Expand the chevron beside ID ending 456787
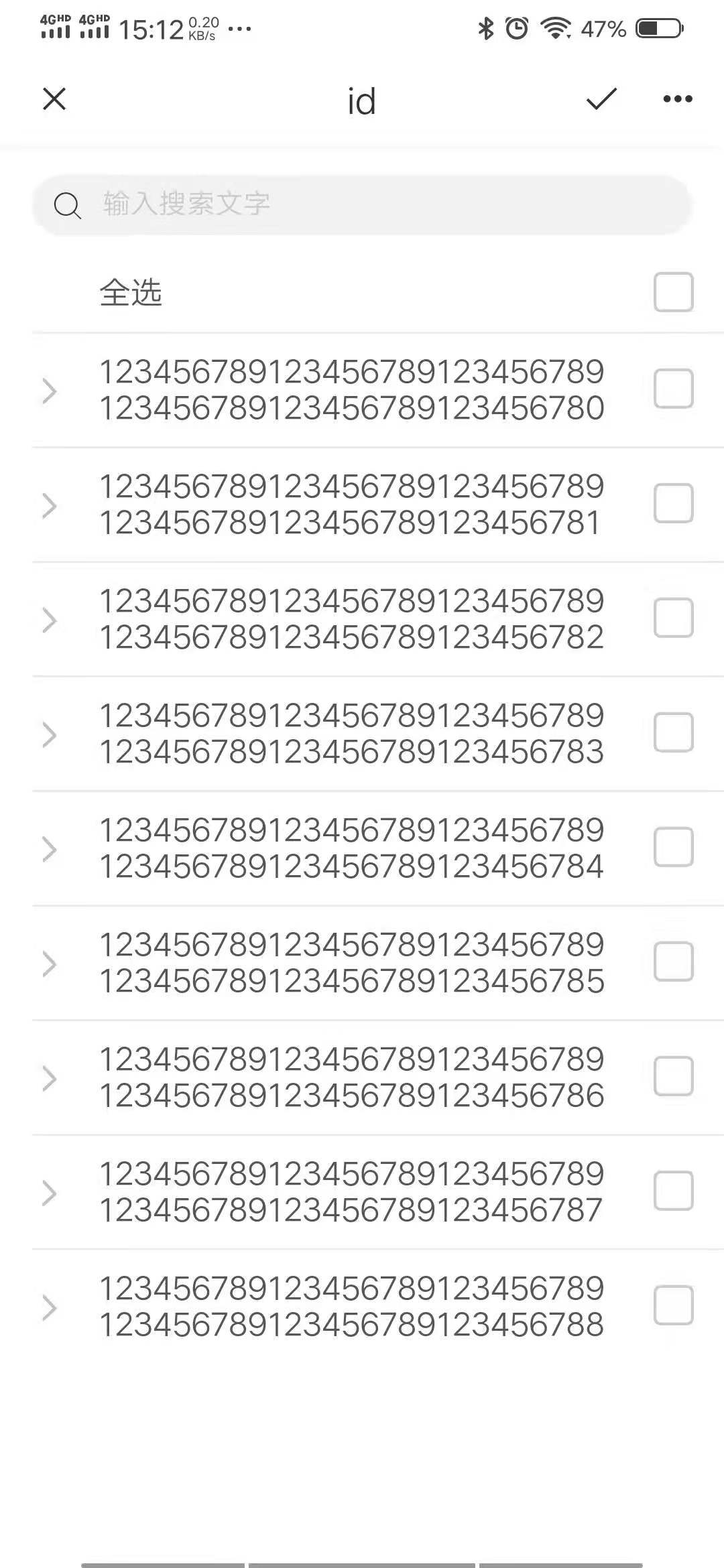 coord(50,1193)
